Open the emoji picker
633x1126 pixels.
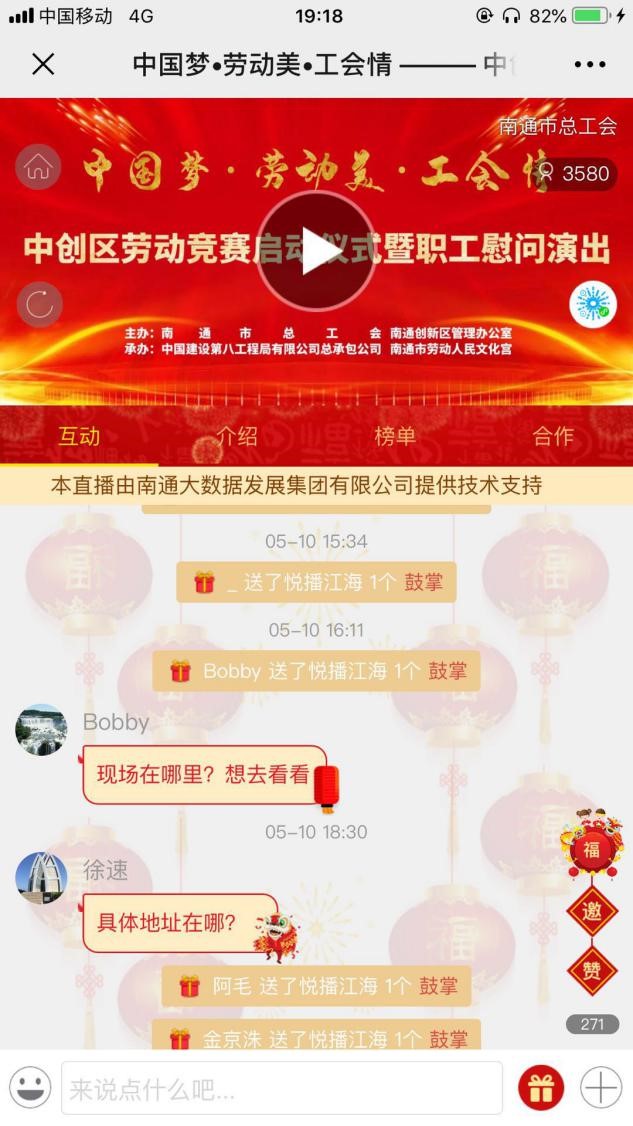[x=30, y=1087]
